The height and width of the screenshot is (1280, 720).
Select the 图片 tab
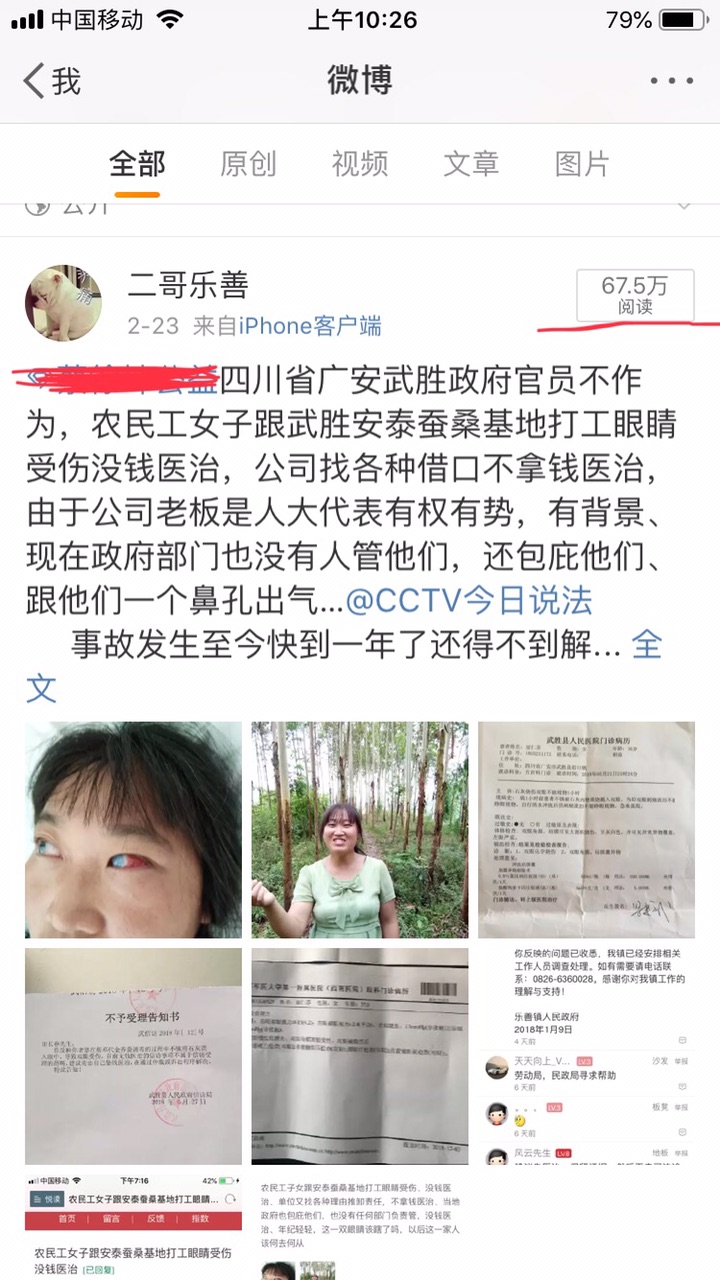coord(582,164)
